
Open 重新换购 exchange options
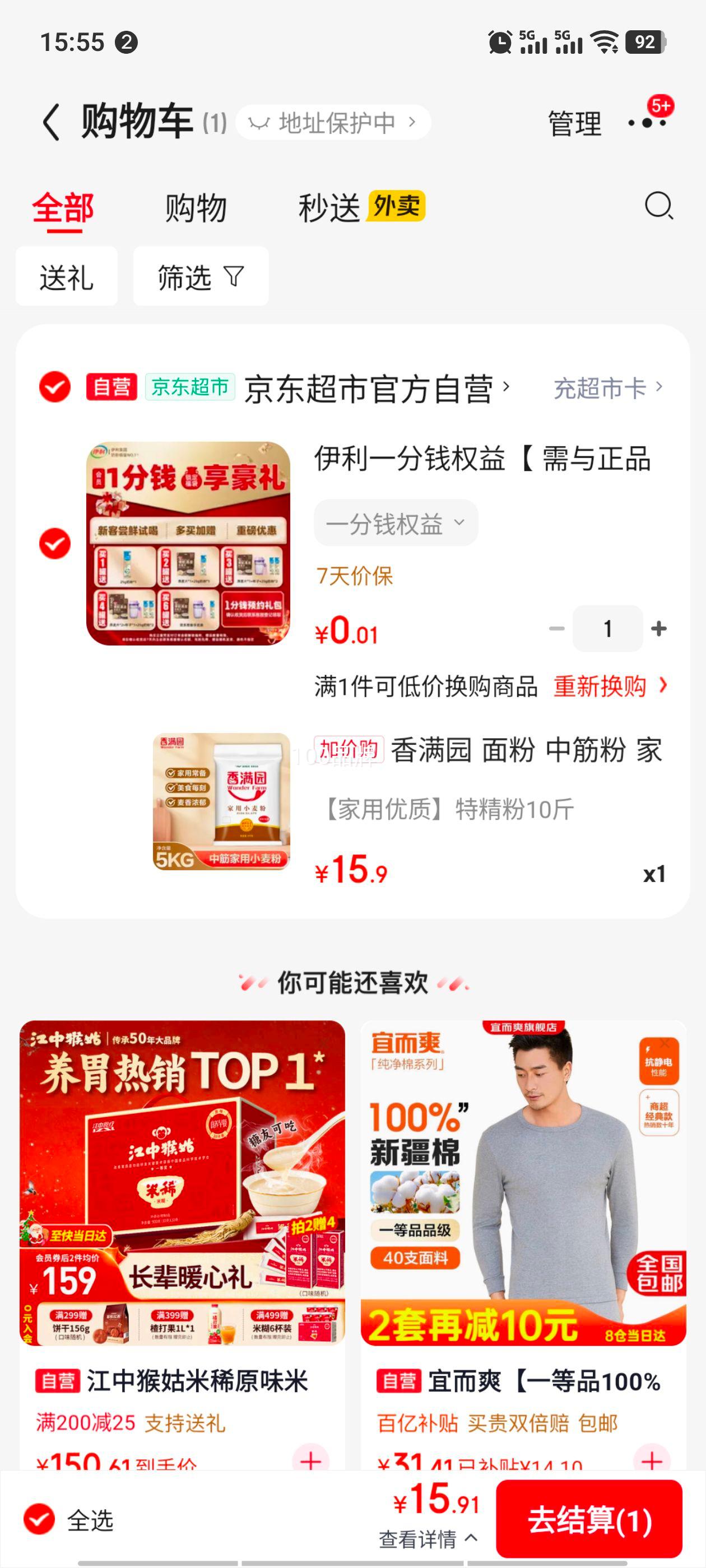coord(601,685)
